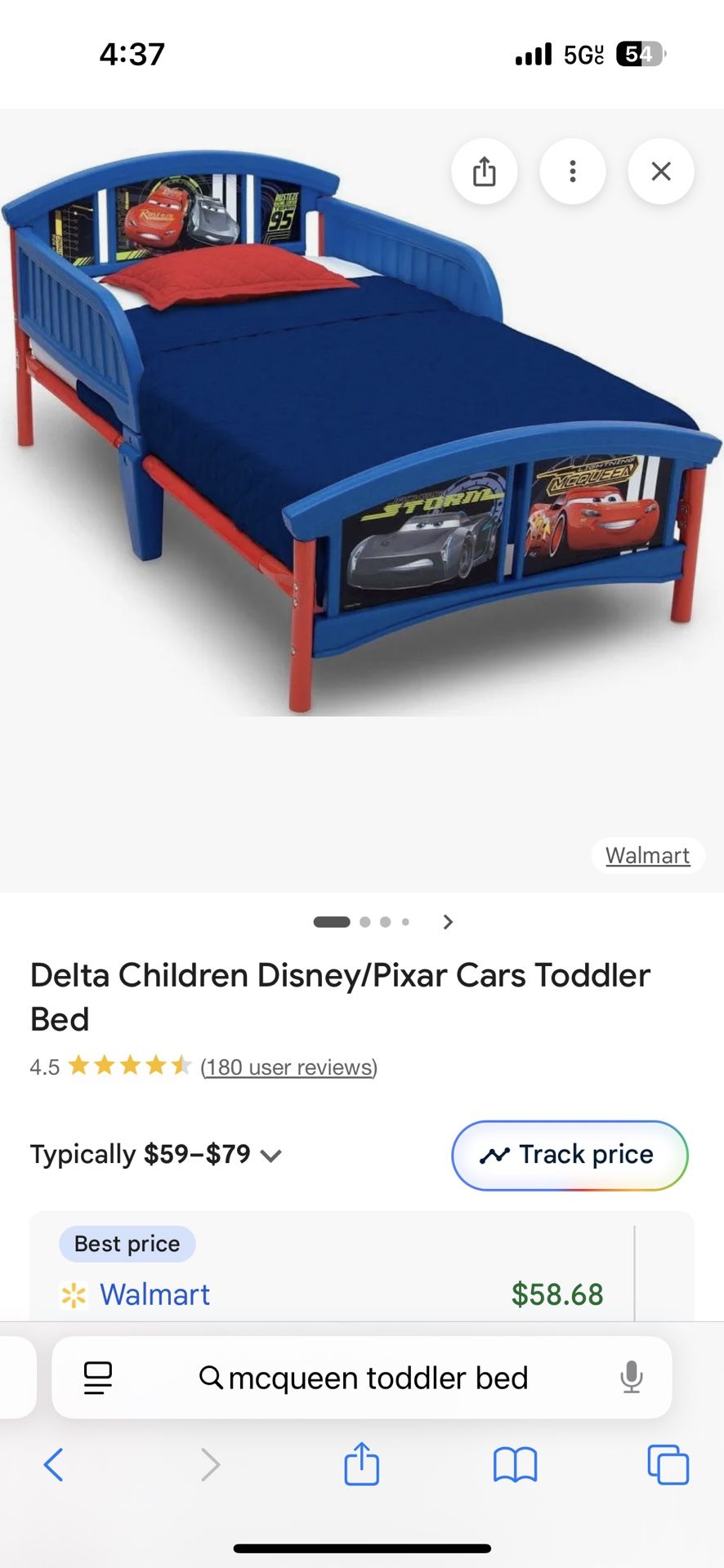Open the 180 user reviews link
724x1568 pixels.
(288, 1067)
